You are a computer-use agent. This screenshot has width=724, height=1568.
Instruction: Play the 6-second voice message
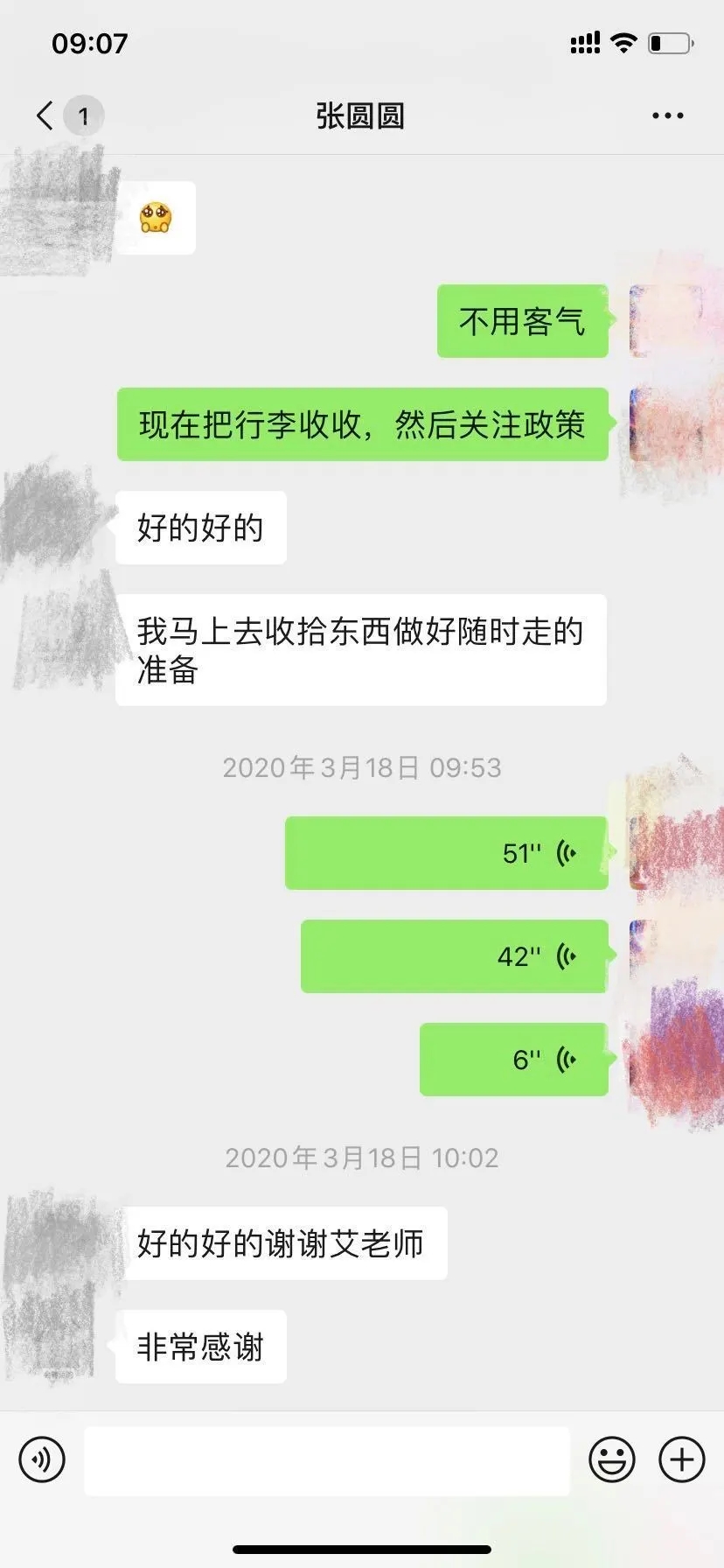tap(513, 1060)
